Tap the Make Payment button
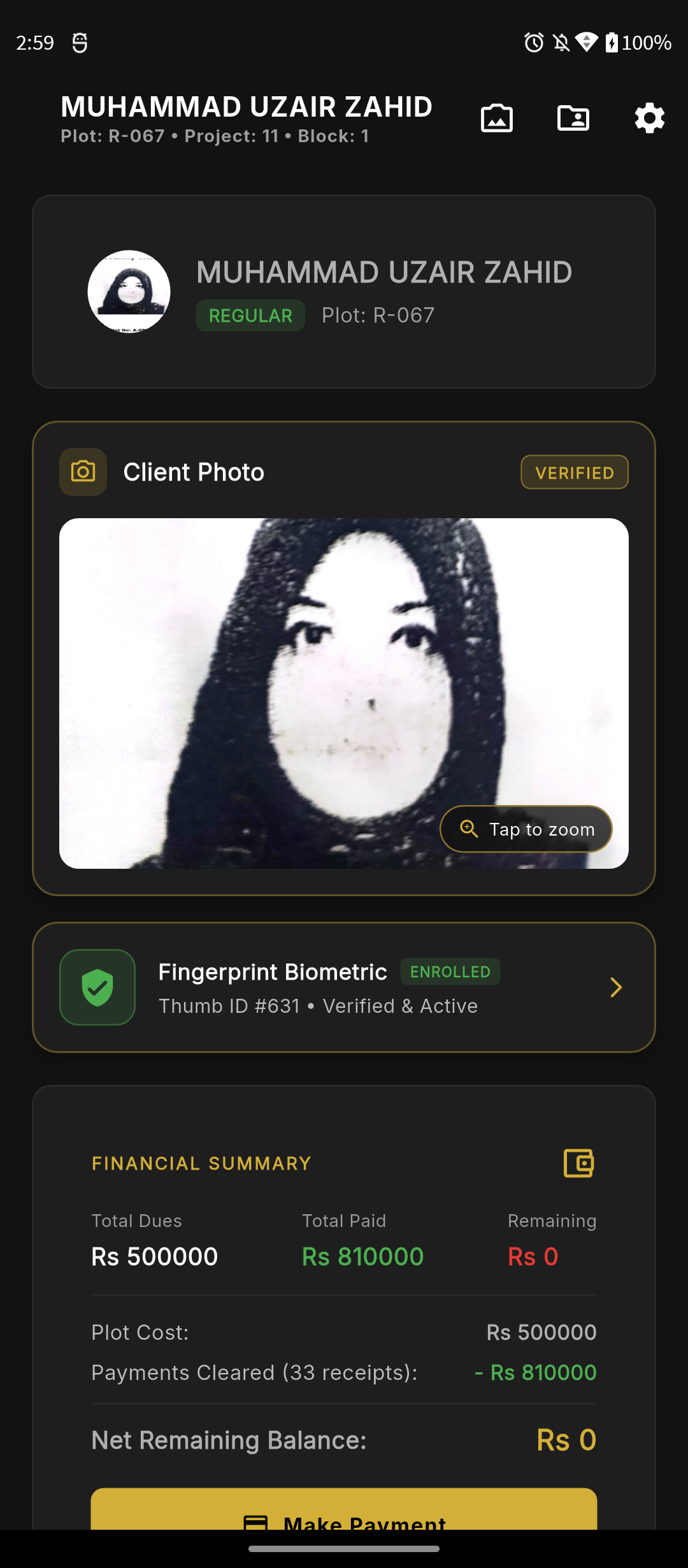This screenshot has width=688, height=1568. pos(344,1511)
